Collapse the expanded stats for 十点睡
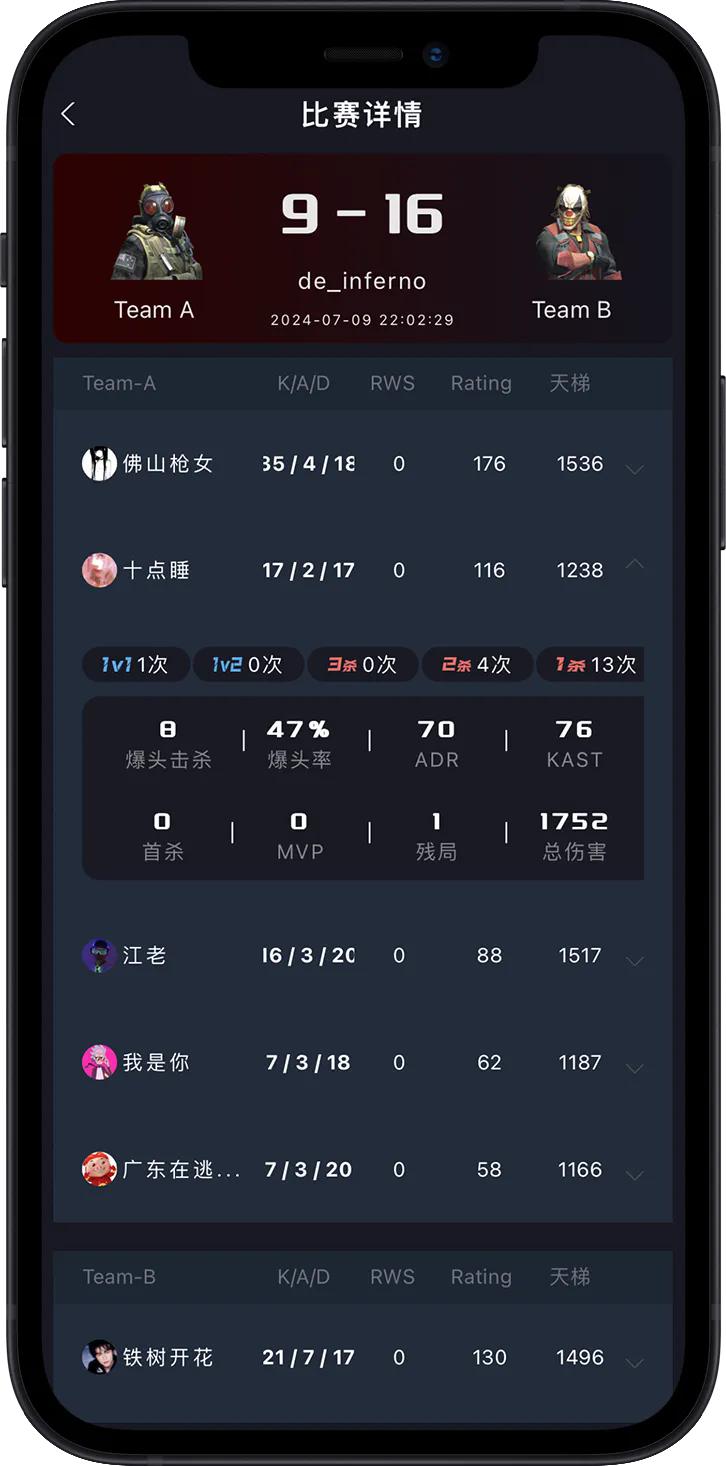Screen dimensions: 726x1466 pos(634,564)
